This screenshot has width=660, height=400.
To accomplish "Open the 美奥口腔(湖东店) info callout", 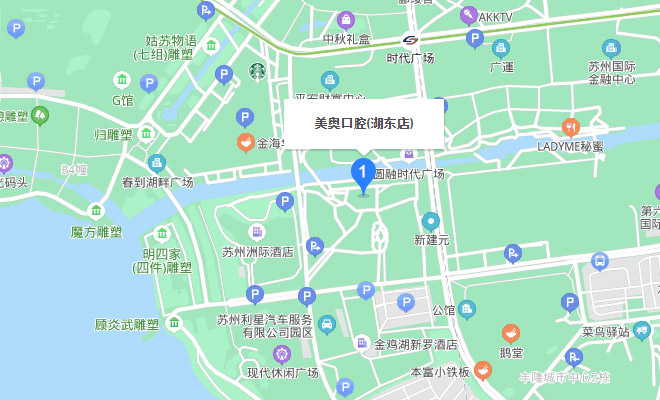I will click(363, 123).
